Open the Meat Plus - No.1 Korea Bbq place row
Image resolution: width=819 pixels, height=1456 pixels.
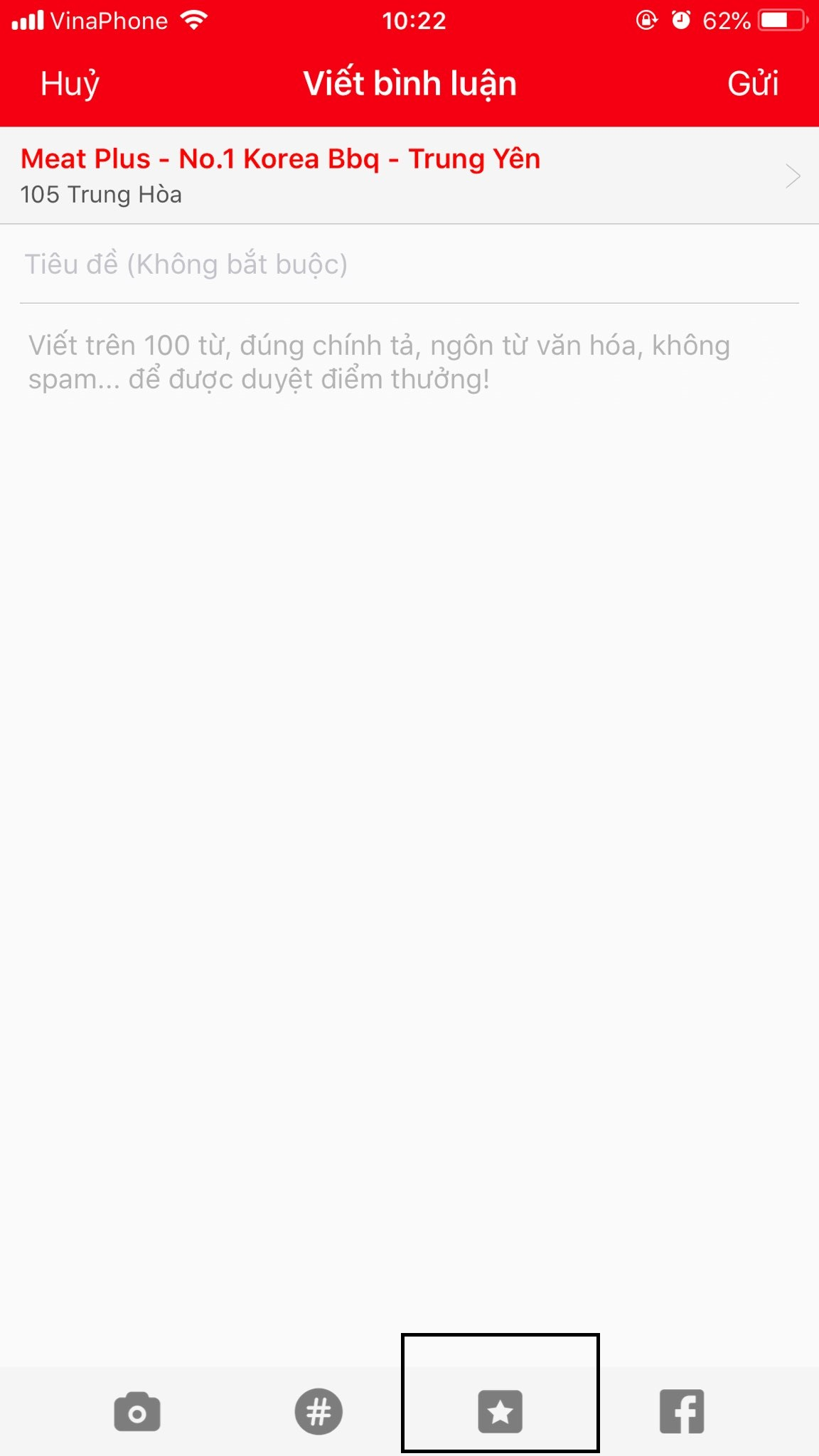point(409,175)
